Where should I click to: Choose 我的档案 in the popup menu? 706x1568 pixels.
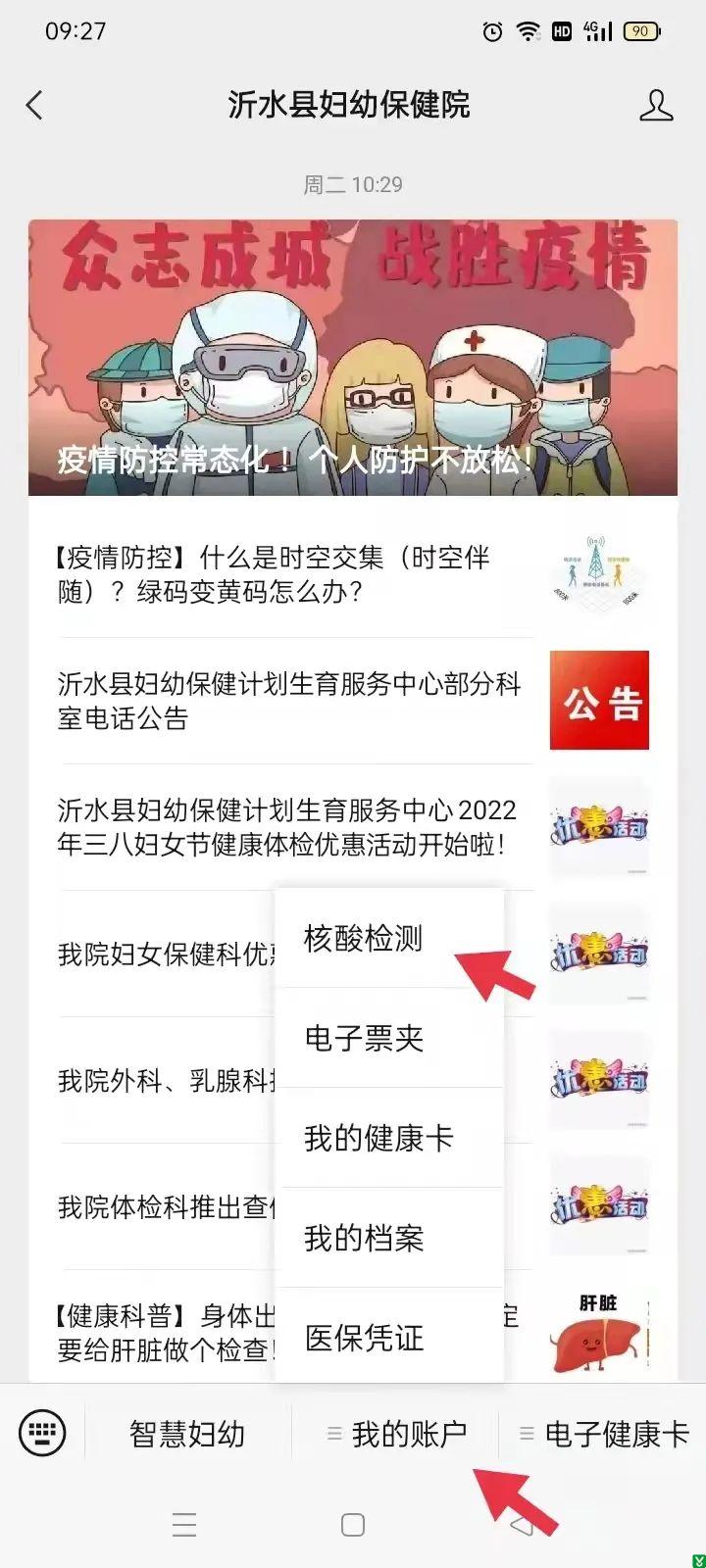(364, 1239)
